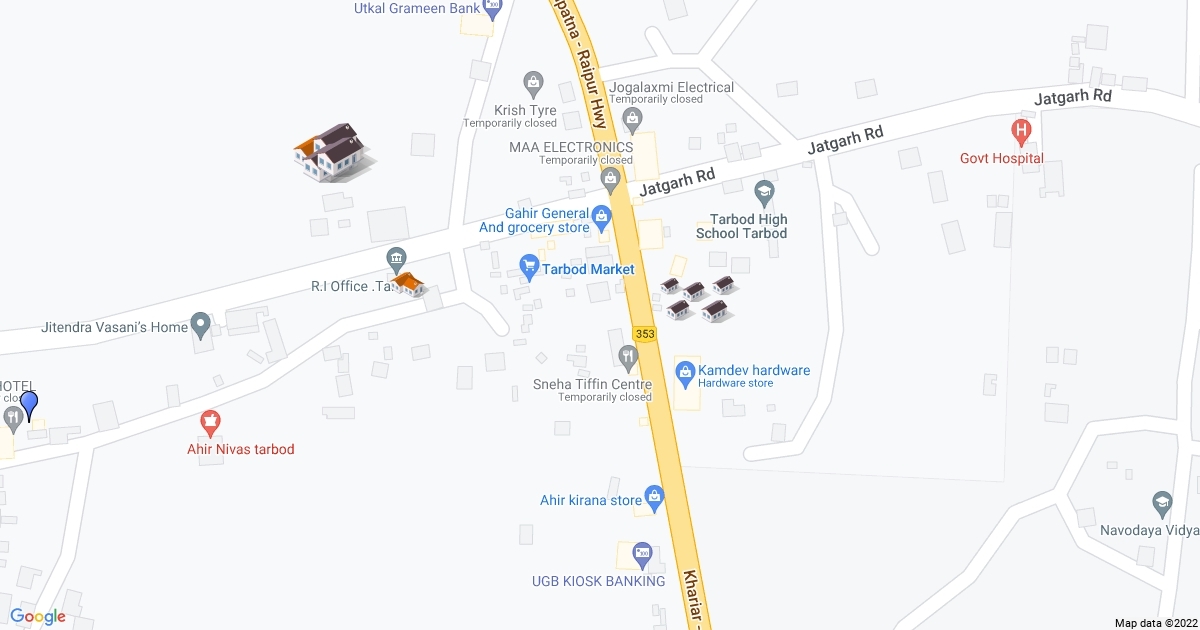Open the Govt Hospital place marker
The image size is (1200, 630).
coord(1020,130)
